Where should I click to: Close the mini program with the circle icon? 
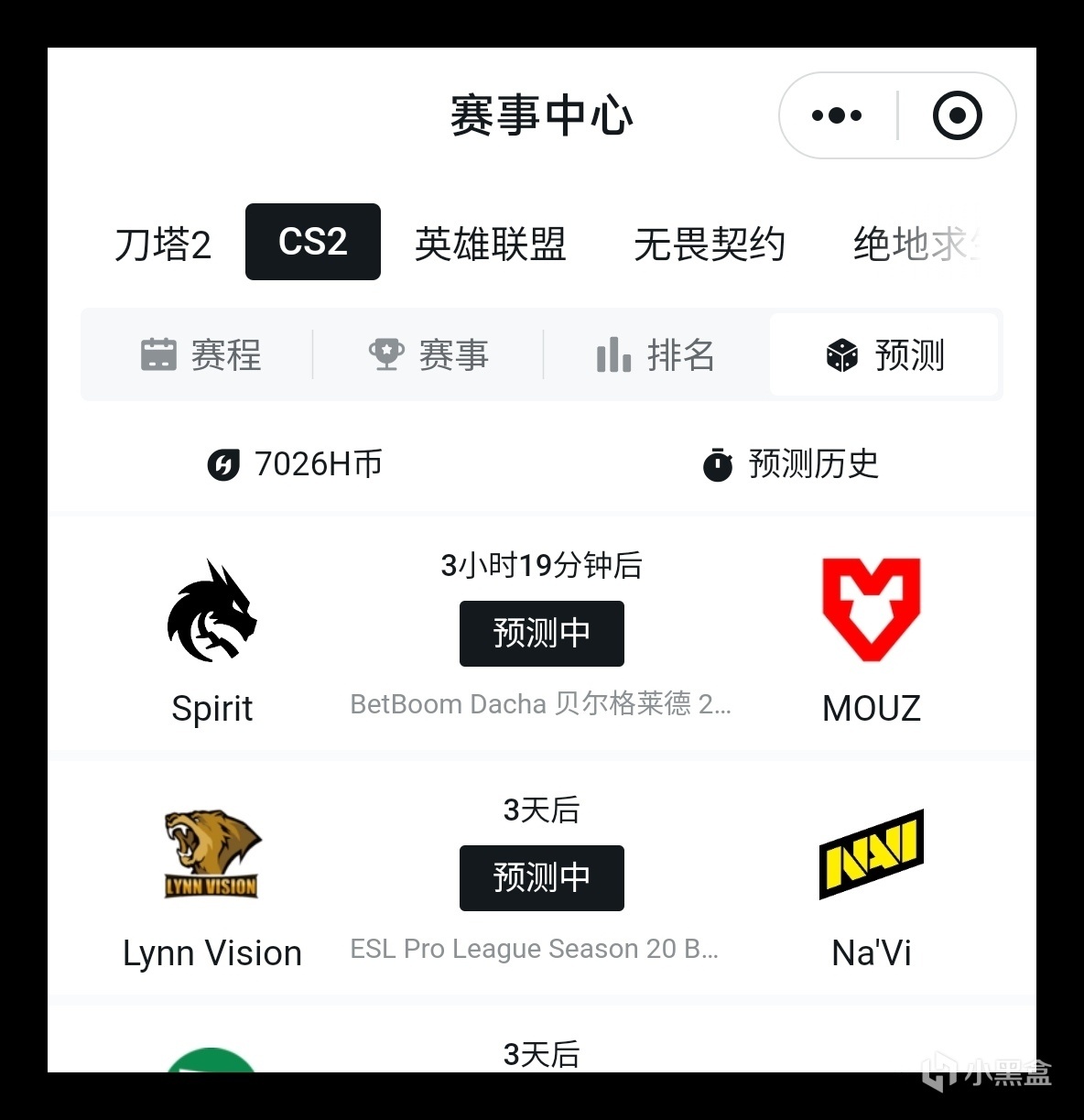tap(957, 115)
